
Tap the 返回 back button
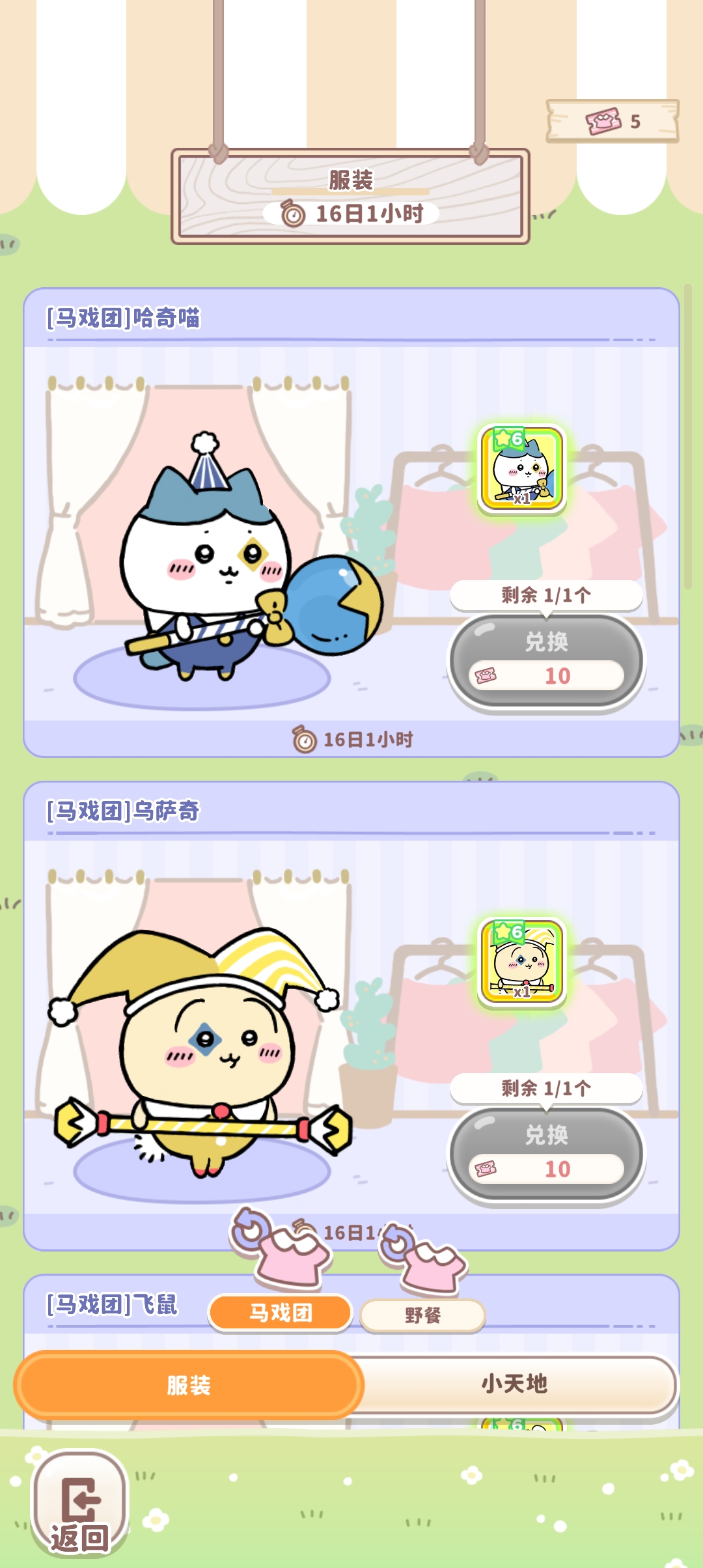point(80,1503)
